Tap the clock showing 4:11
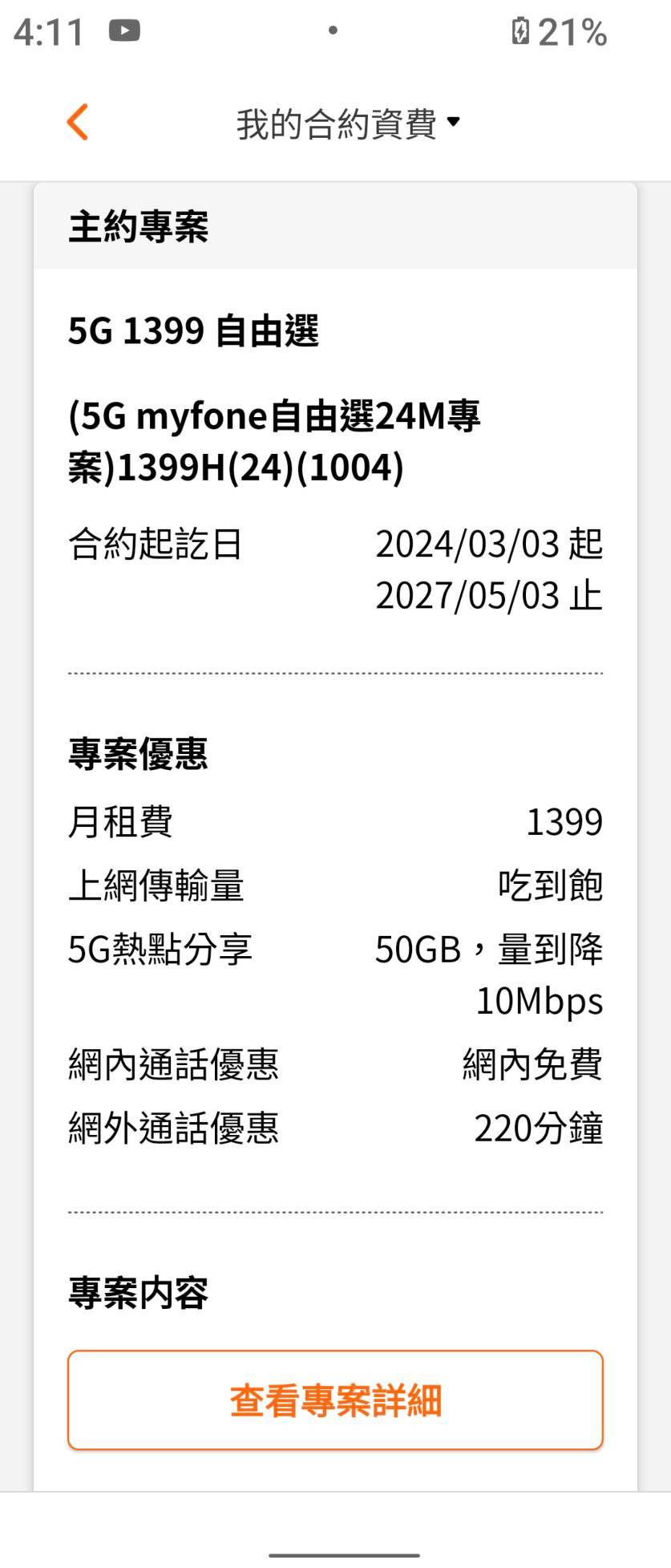 click(48, 30)
